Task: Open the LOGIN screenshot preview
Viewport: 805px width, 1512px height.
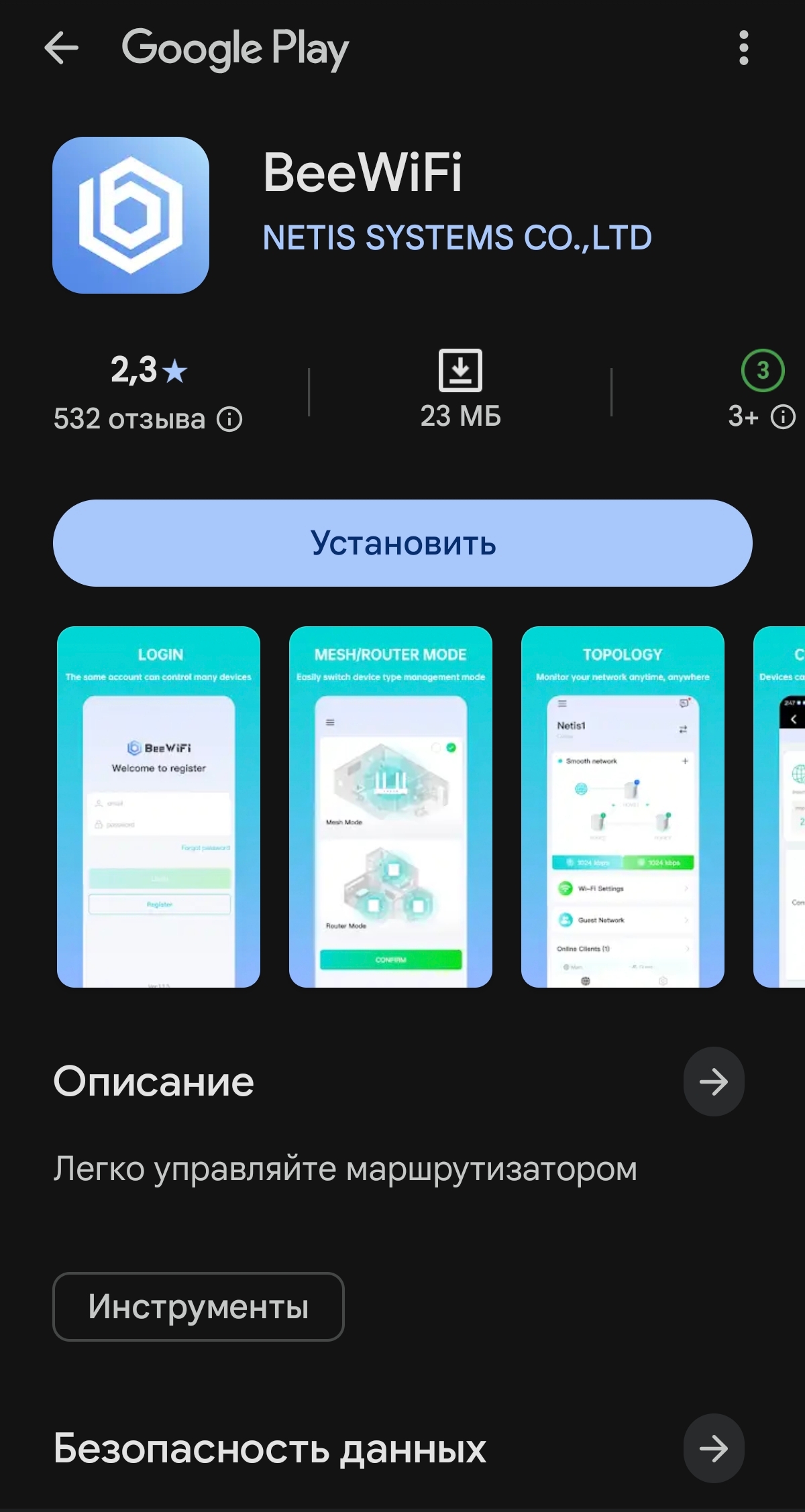Action: pos(159,807)
